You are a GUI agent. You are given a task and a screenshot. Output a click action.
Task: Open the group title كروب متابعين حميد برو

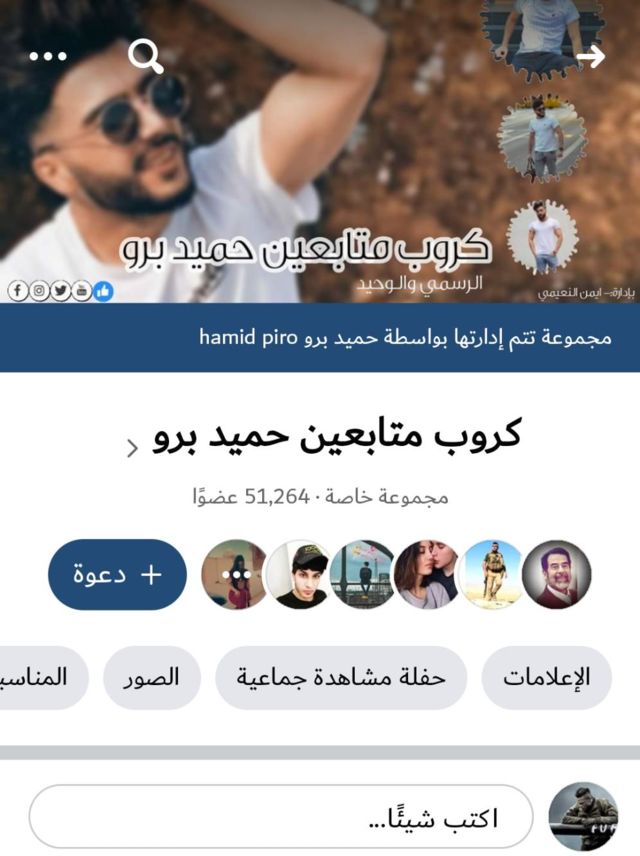pyautogui.click(x=338, y=436)
